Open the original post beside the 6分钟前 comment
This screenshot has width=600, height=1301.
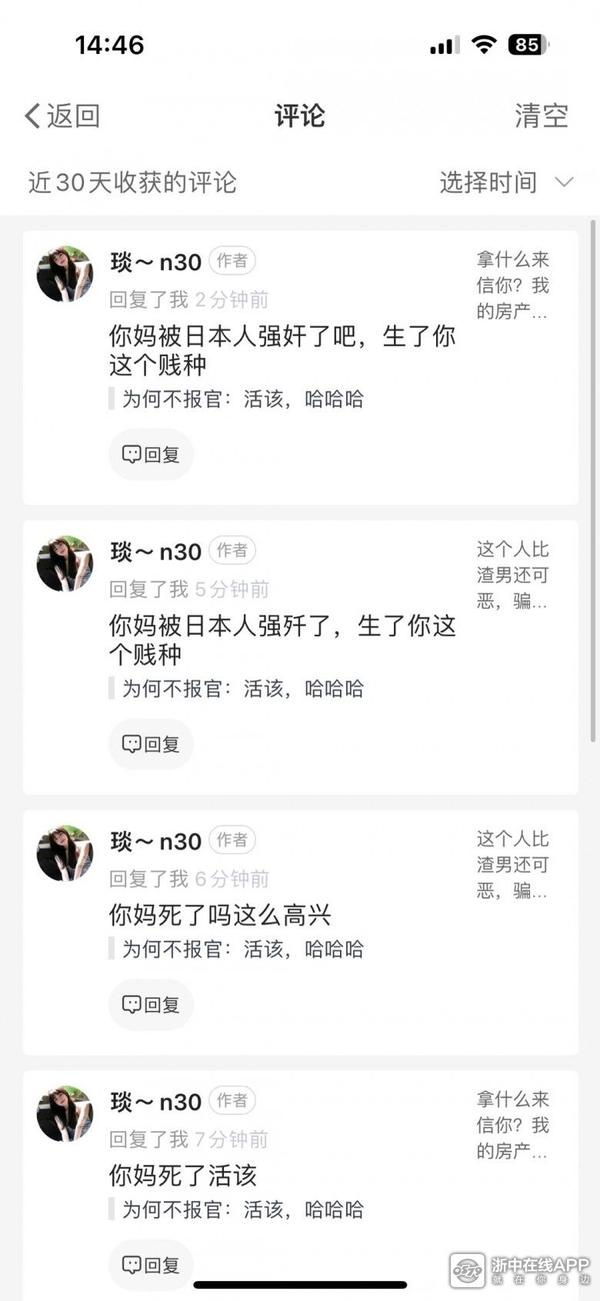click(x=512, y=865)
